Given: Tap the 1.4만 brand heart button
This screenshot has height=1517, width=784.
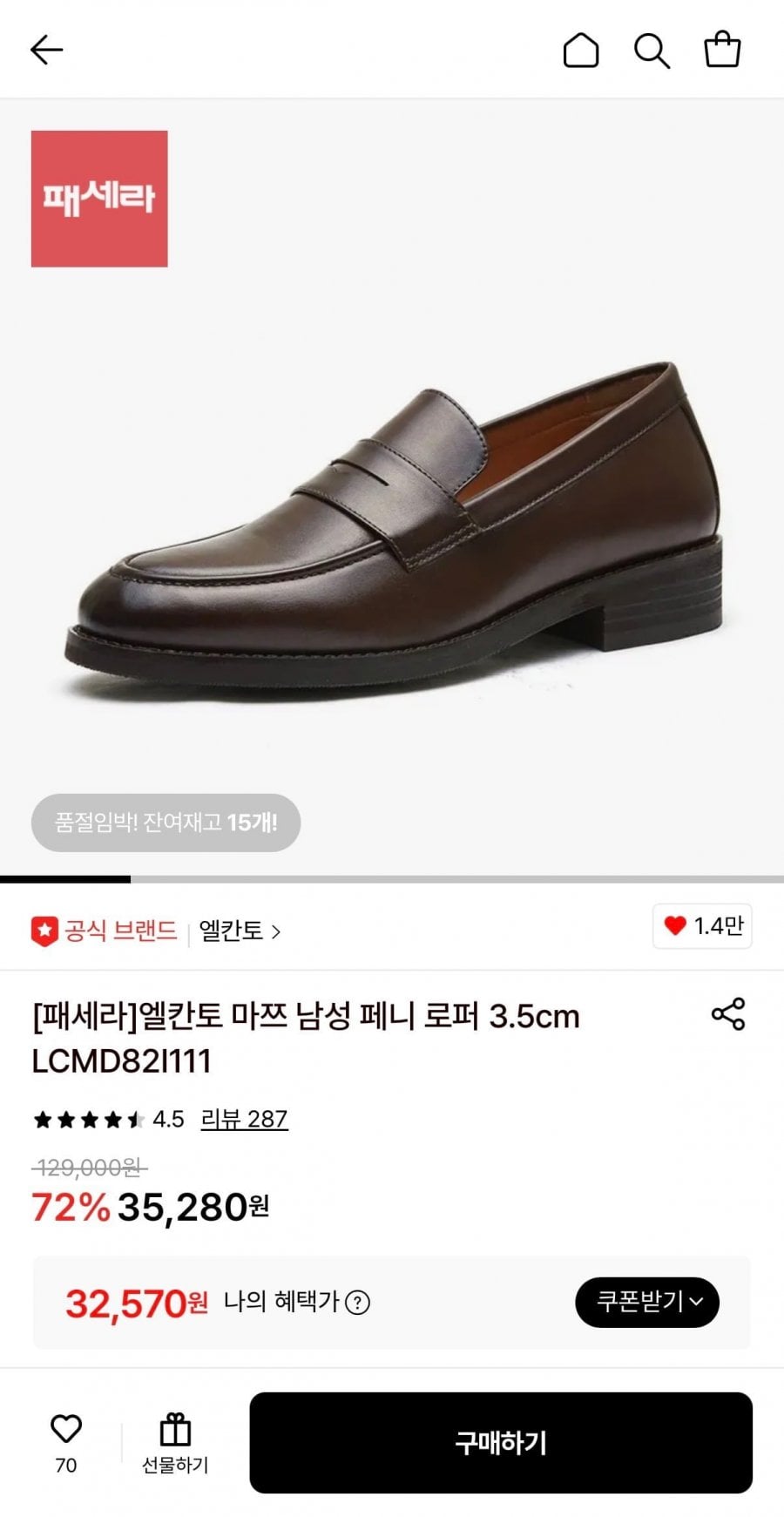Looking at the screenshot, I should [x=702, y=925].
